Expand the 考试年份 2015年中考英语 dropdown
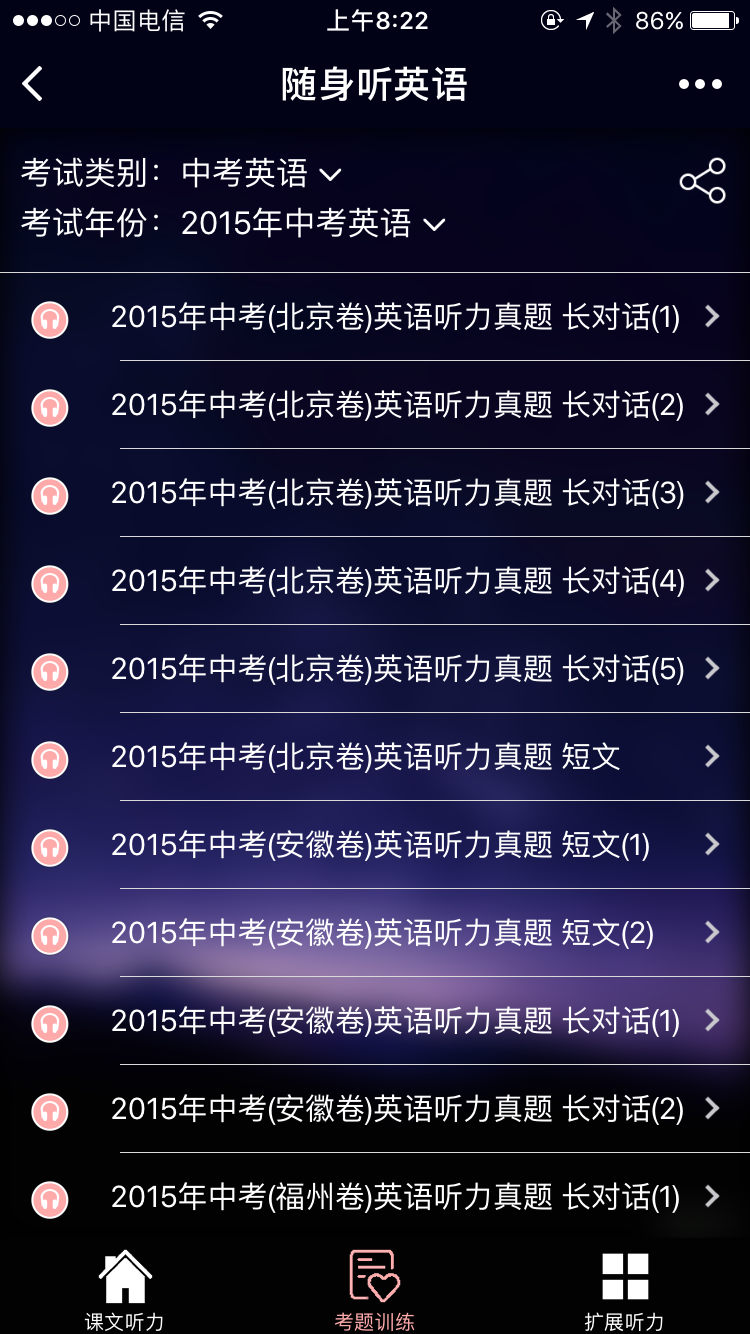The image size is (750, 1334). [x=313, y=223]
